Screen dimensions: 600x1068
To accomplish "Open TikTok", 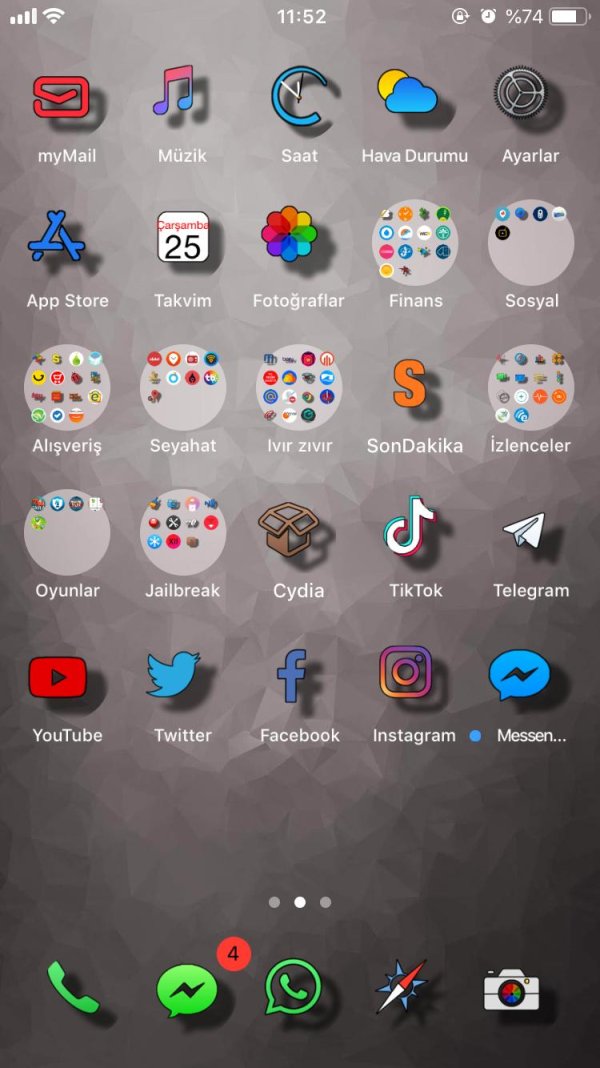I will pos(410,527).
